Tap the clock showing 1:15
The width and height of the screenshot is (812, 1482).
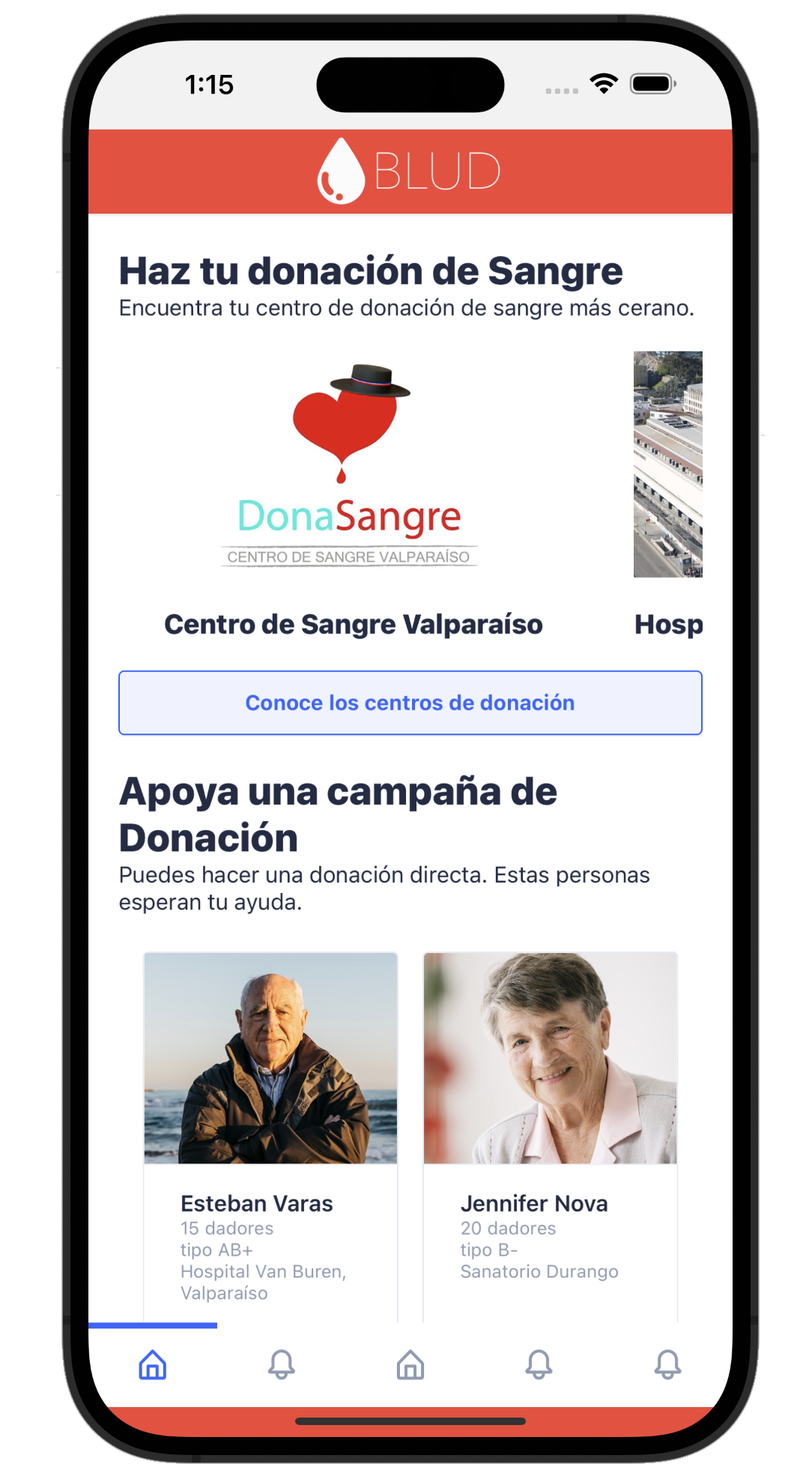coord(207,85)
